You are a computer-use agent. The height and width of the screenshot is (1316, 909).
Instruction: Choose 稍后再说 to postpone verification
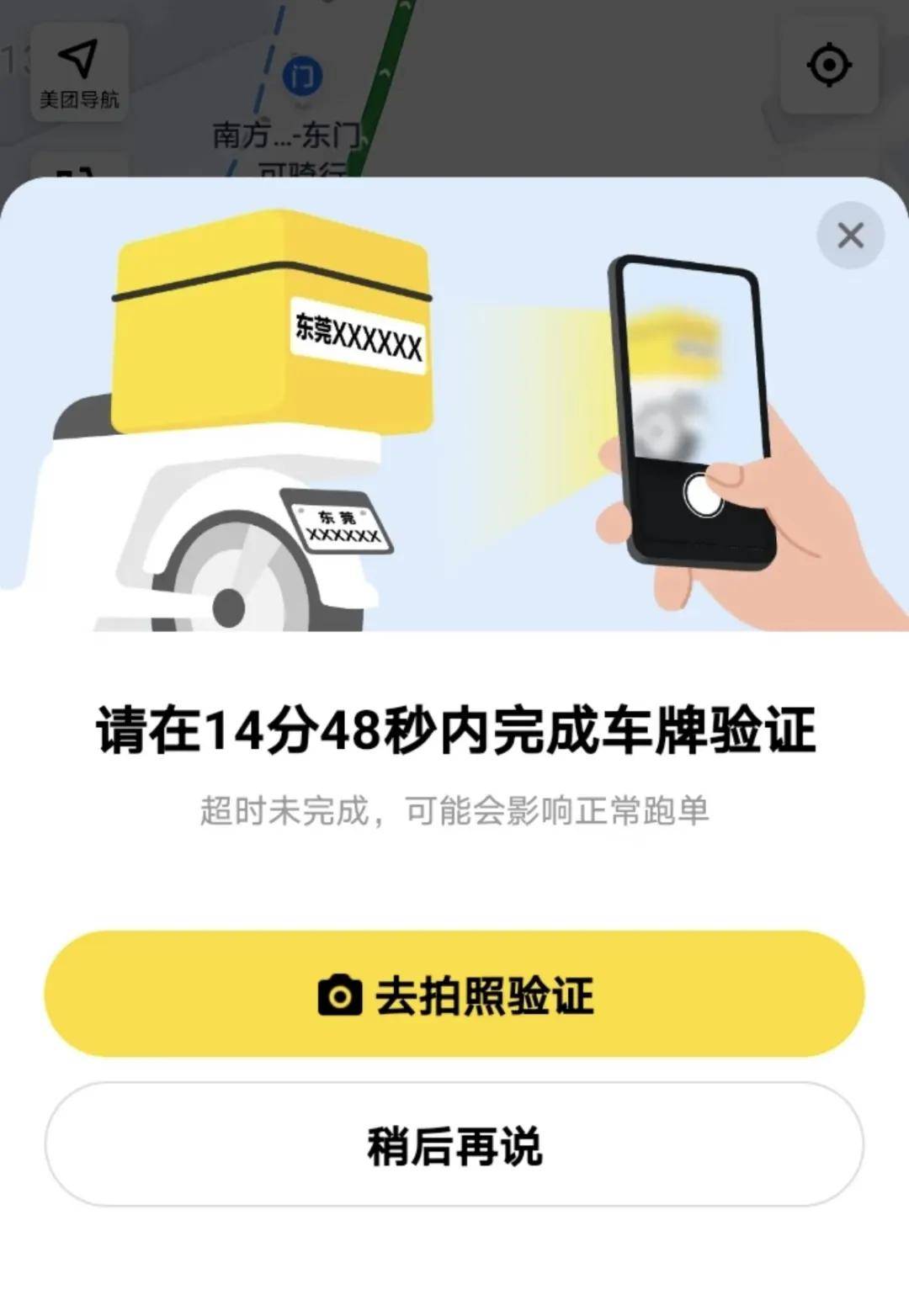click(454, 1145)
